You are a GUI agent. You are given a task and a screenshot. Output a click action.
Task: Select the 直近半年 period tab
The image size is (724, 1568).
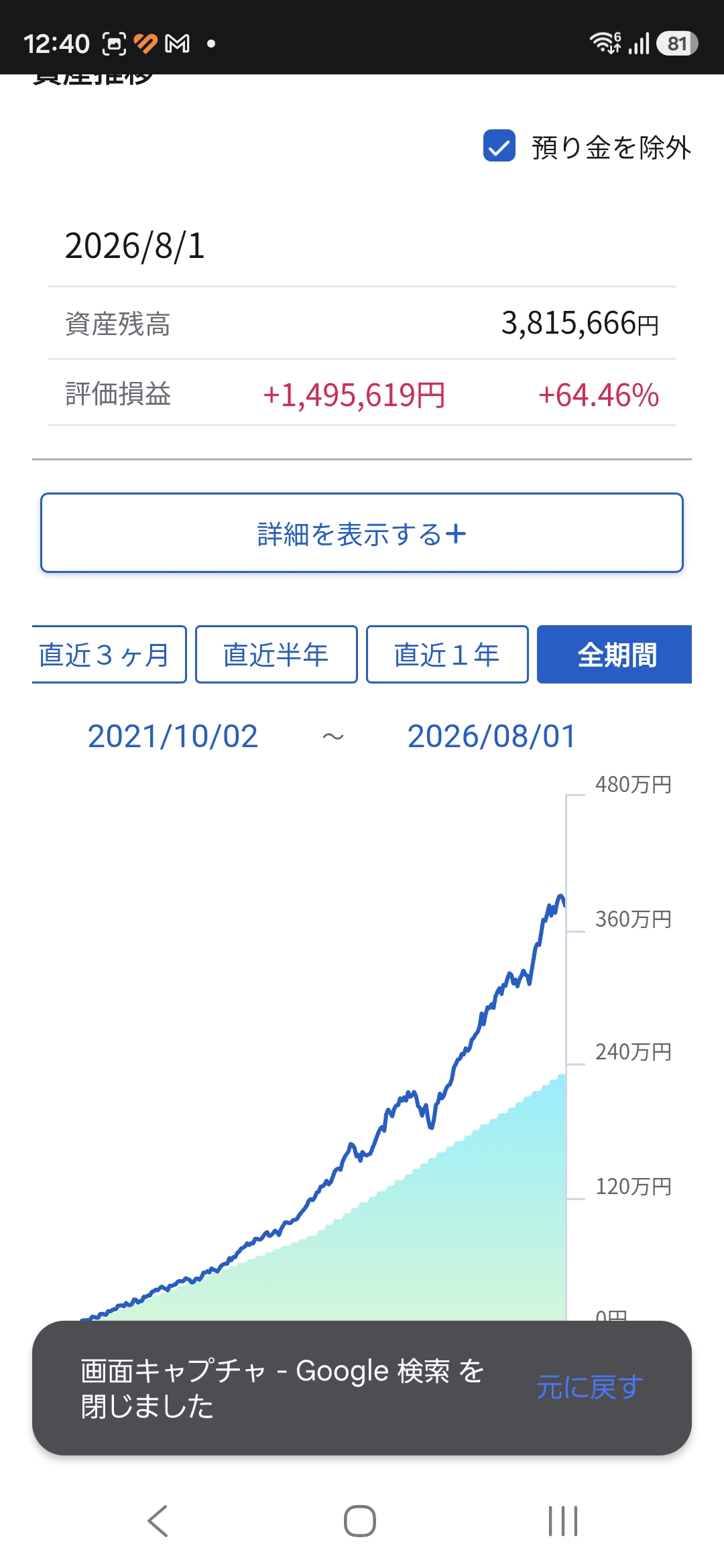[x=276, y=655]
